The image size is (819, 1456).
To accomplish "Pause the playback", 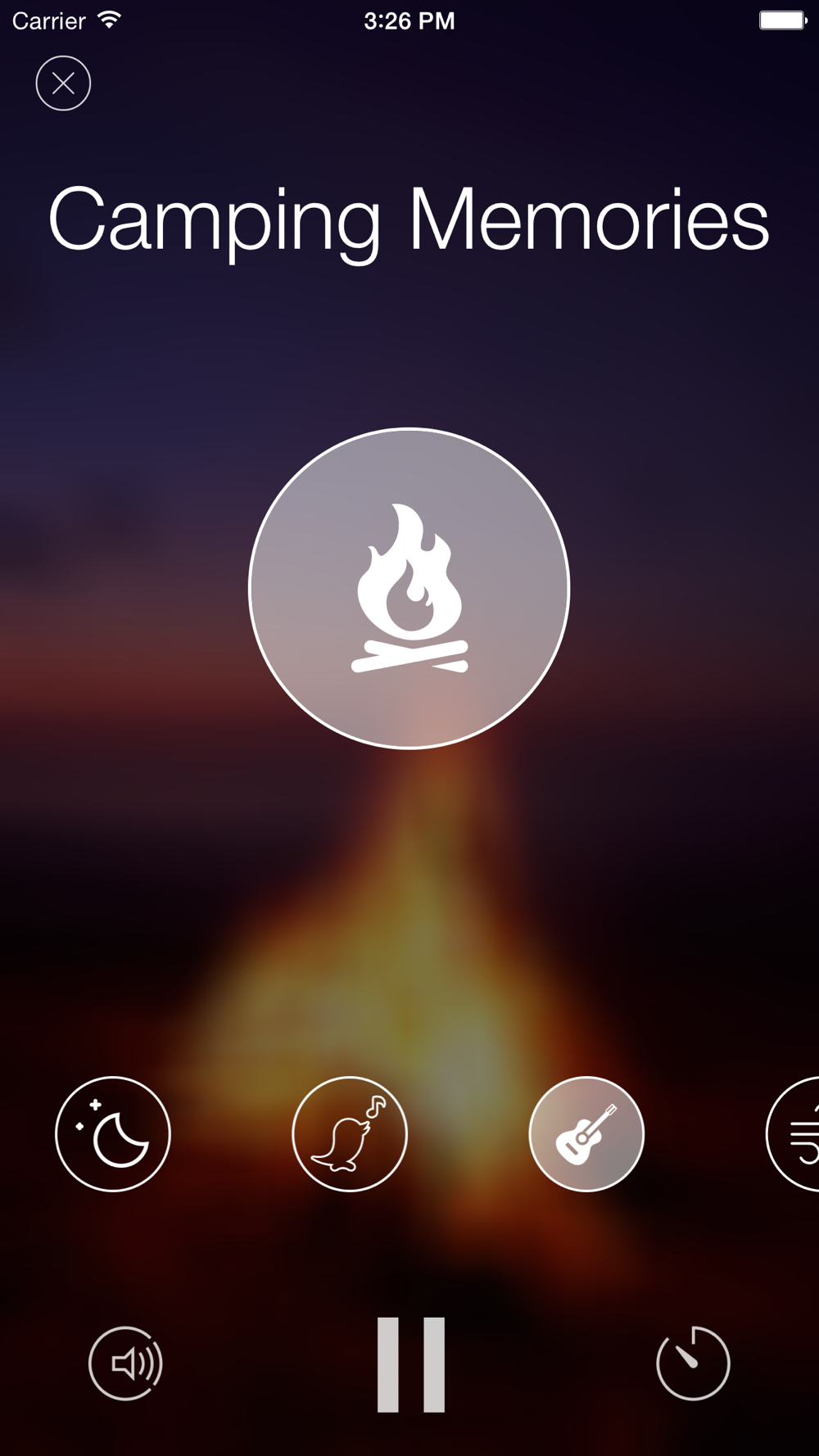I will pyautogui.click(x=411, y=1364).
